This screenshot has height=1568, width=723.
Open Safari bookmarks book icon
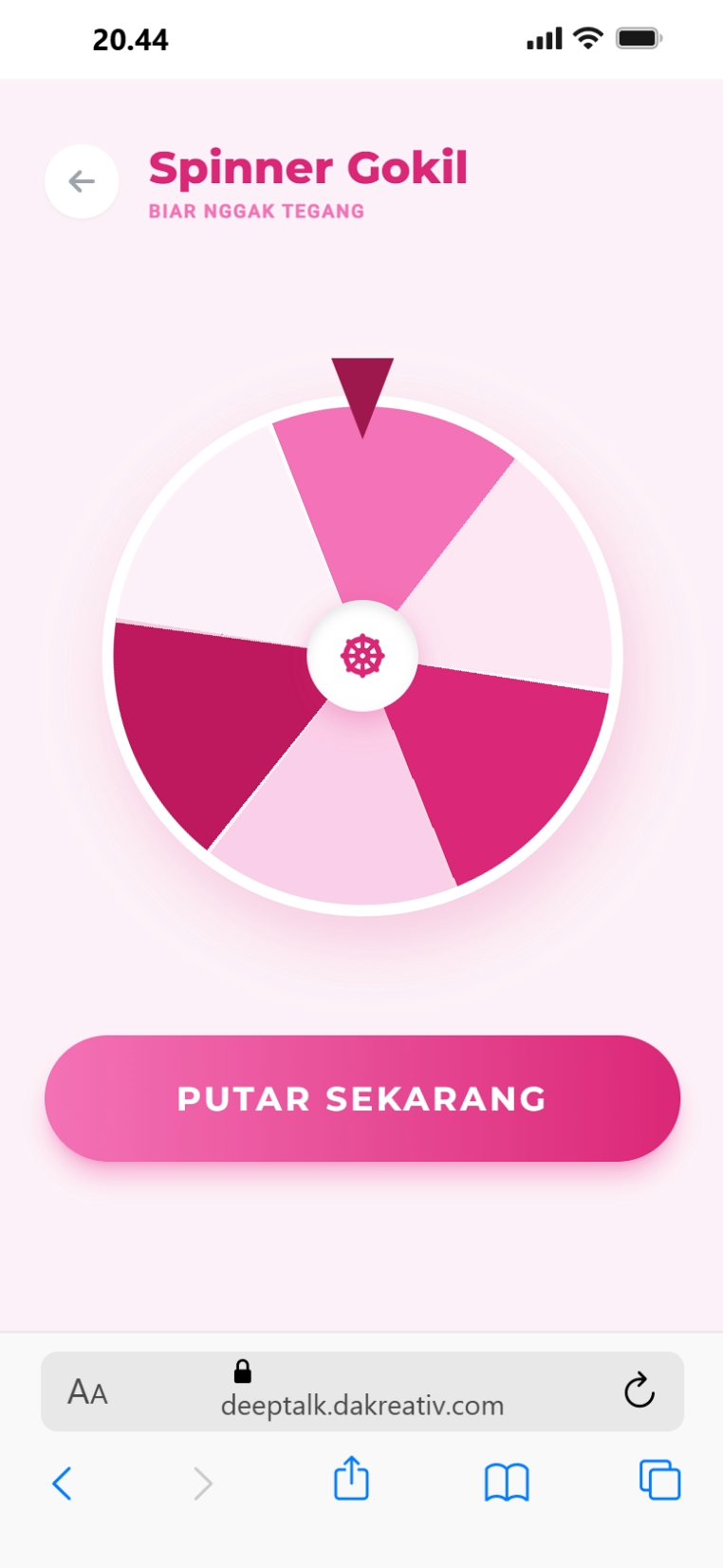coord(507,1482)
